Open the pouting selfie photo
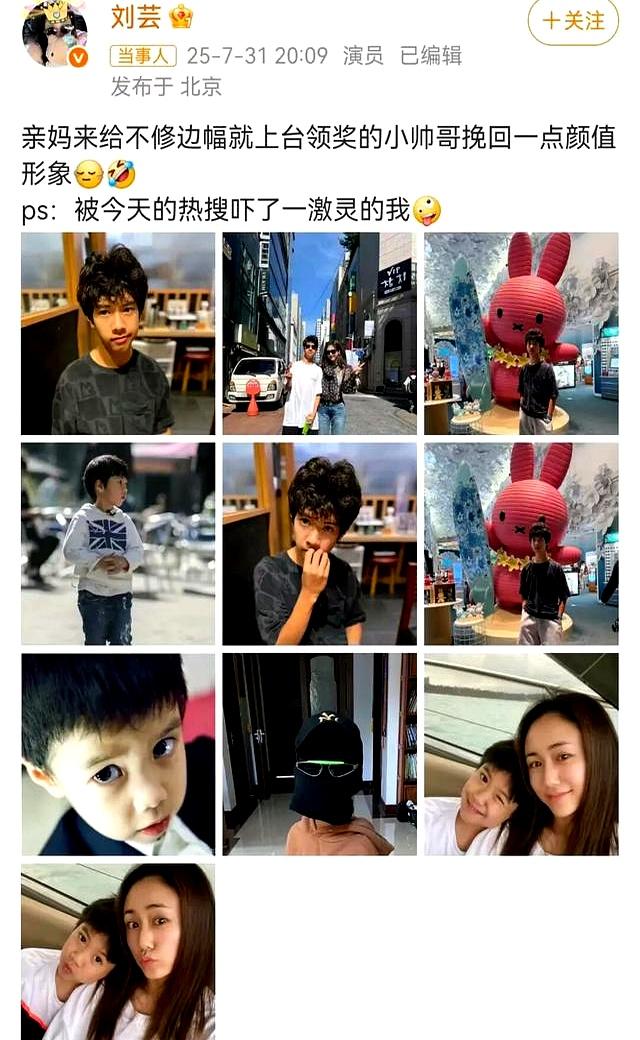 pyautogui.click(x=118, y=951)
